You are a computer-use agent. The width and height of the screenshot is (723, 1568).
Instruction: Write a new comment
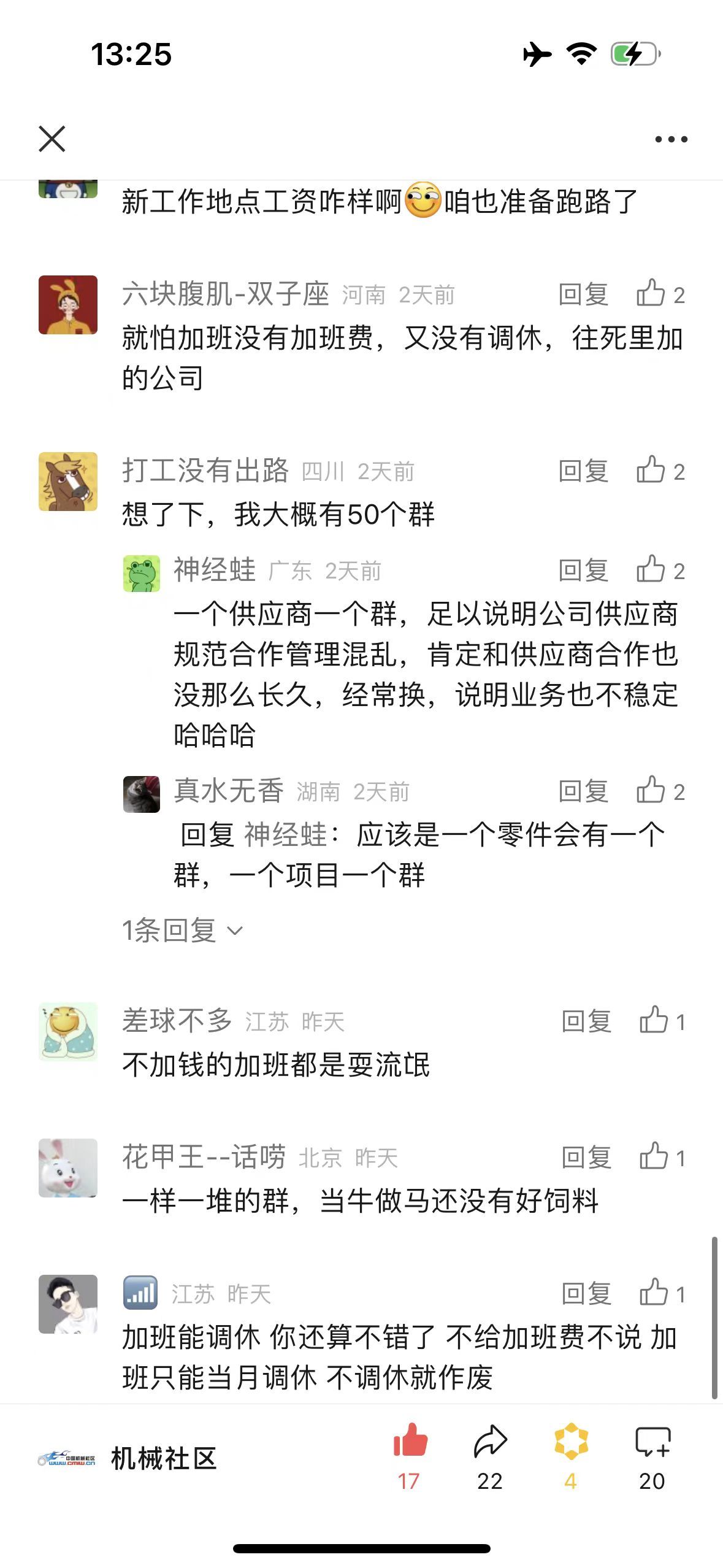point(652,1455)
